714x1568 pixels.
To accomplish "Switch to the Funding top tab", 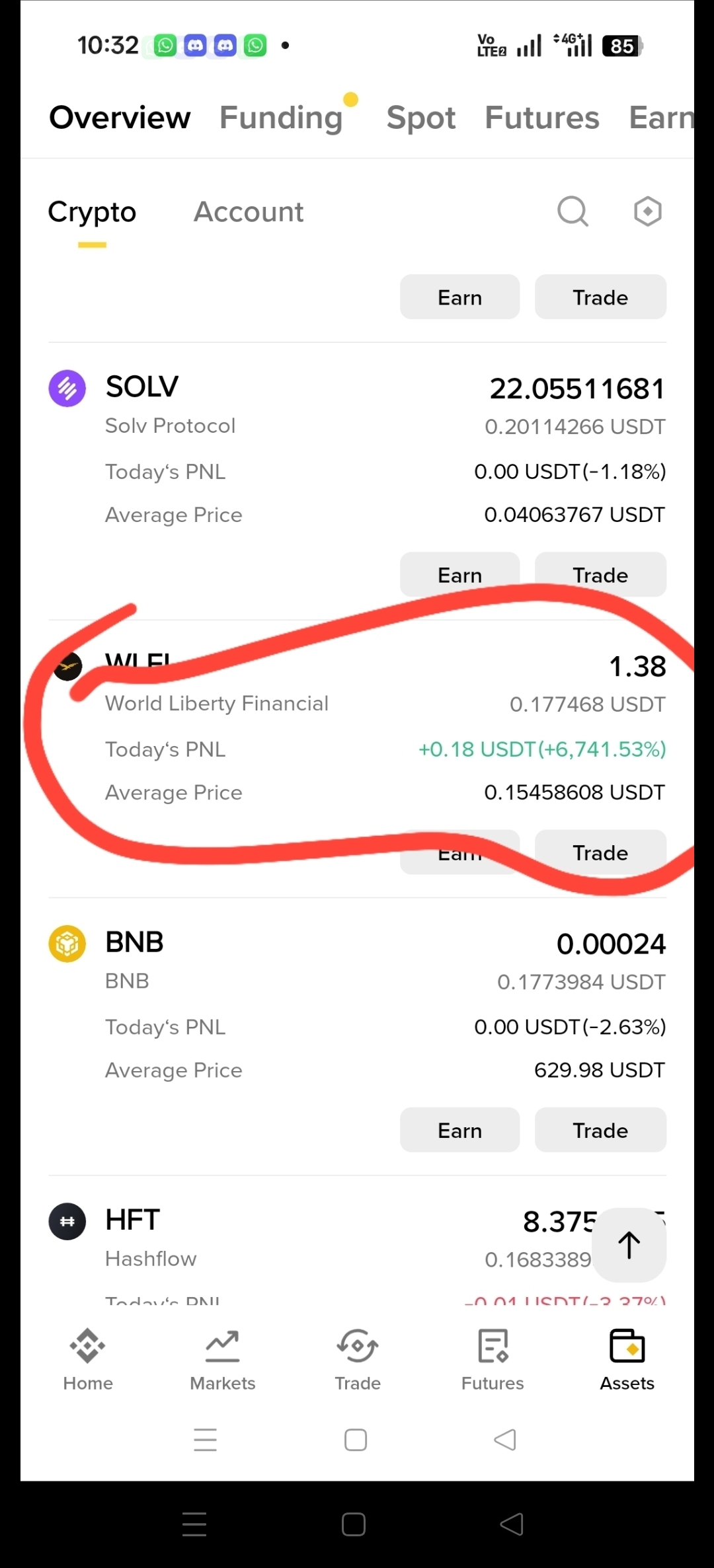I will click(x=282, y=118).
